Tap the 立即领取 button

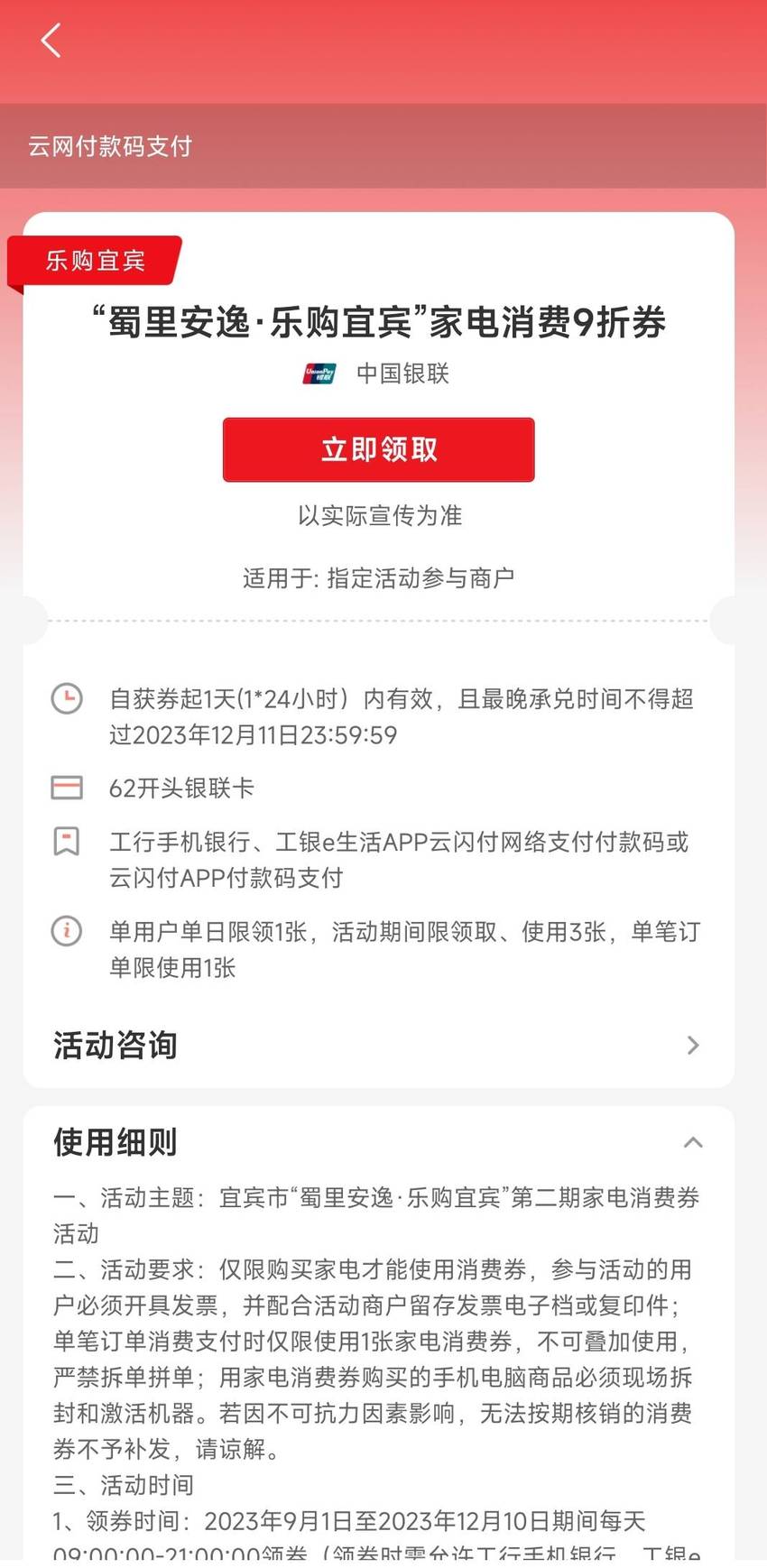point(379,449)
